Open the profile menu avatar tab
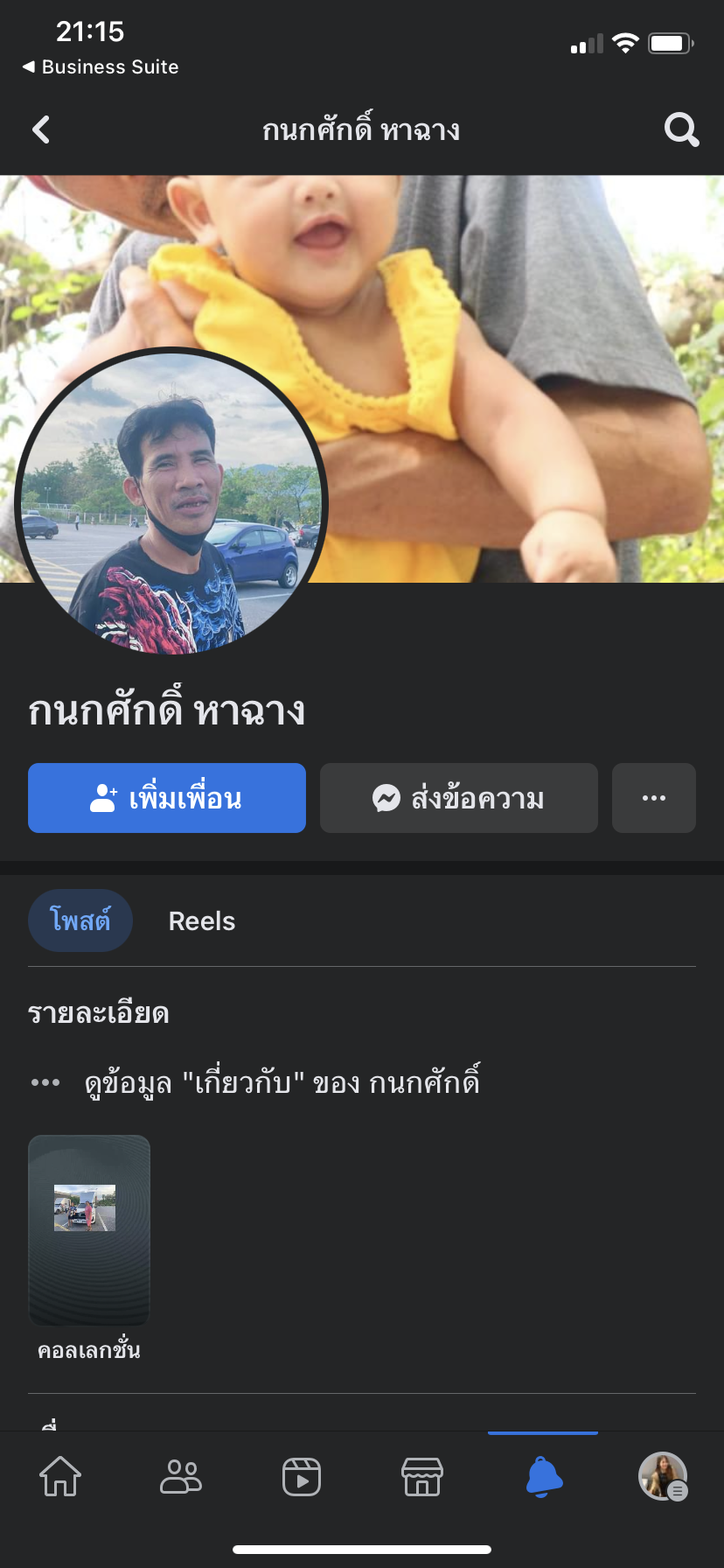Viewport: 724px width, 1568px height. point(663,1477)
